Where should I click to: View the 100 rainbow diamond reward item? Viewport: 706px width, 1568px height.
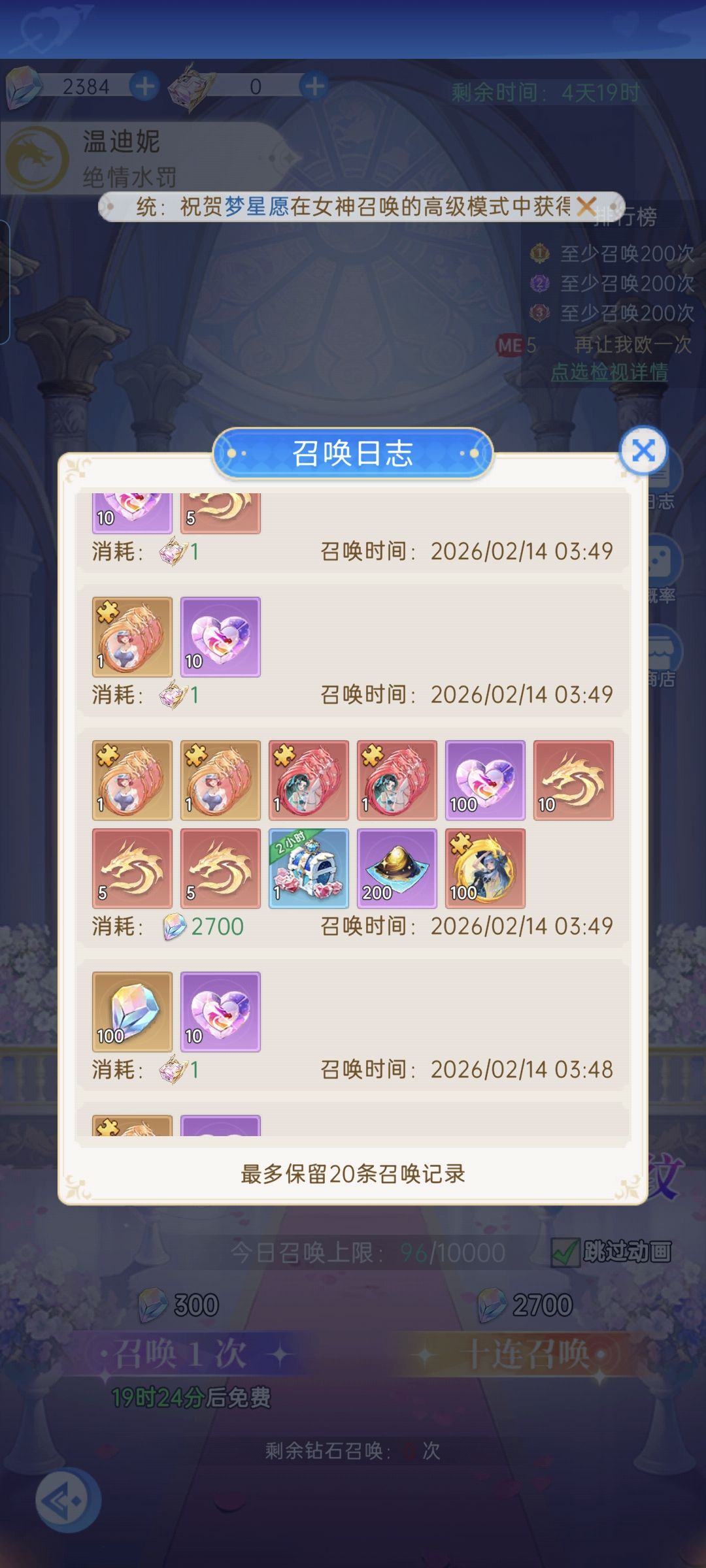(x=132, y=1011)
